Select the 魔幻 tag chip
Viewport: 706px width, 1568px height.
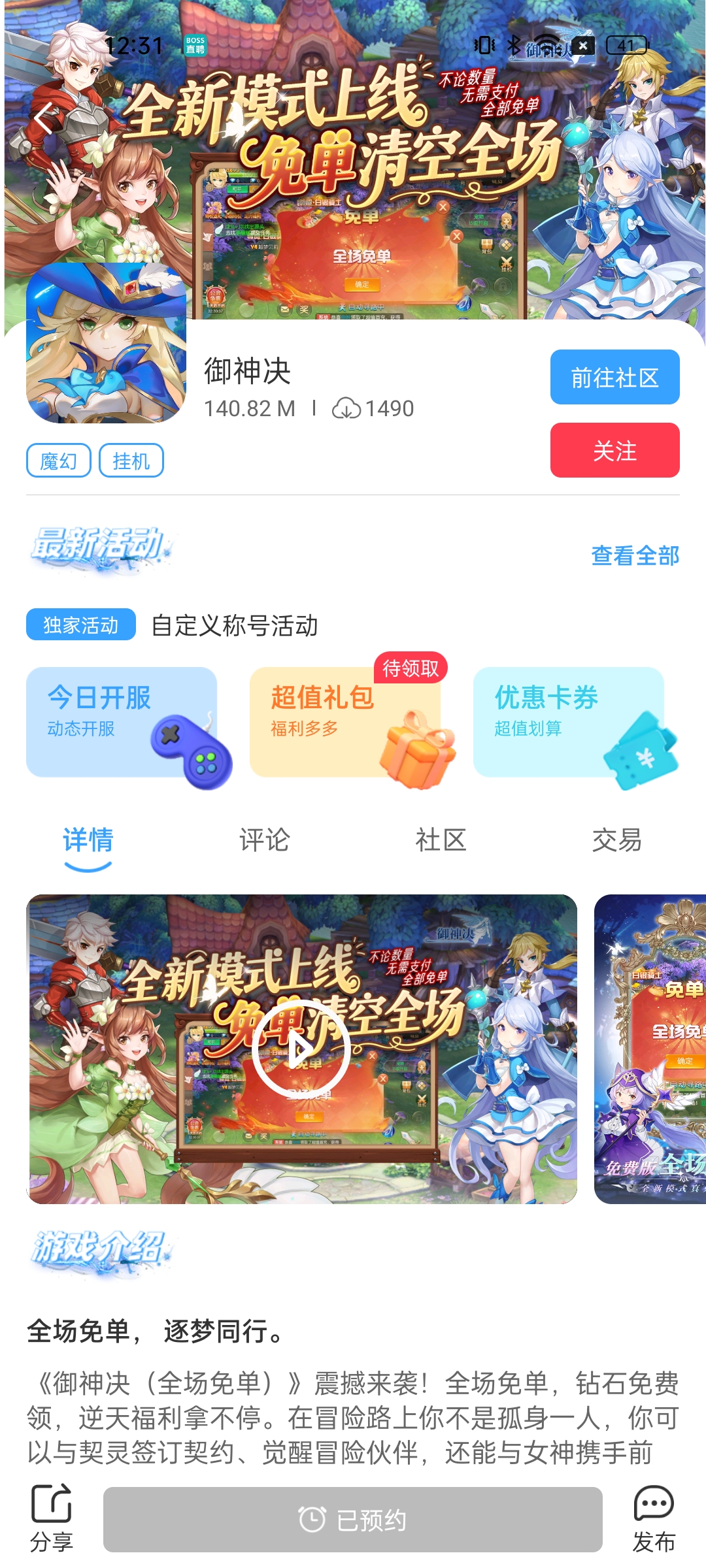pos(58,461)
